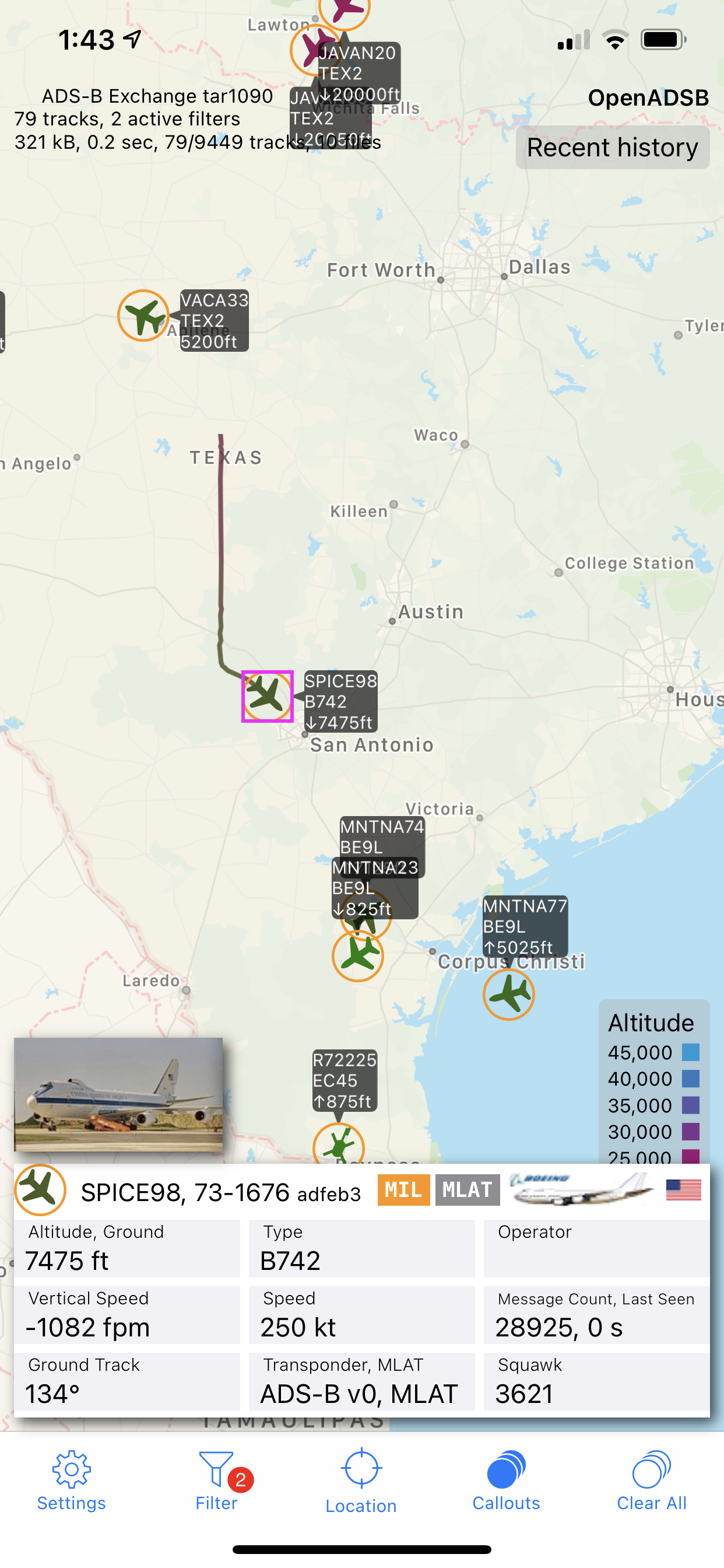Select the R72225 helicopter icon

click(x=338, y=1146)
